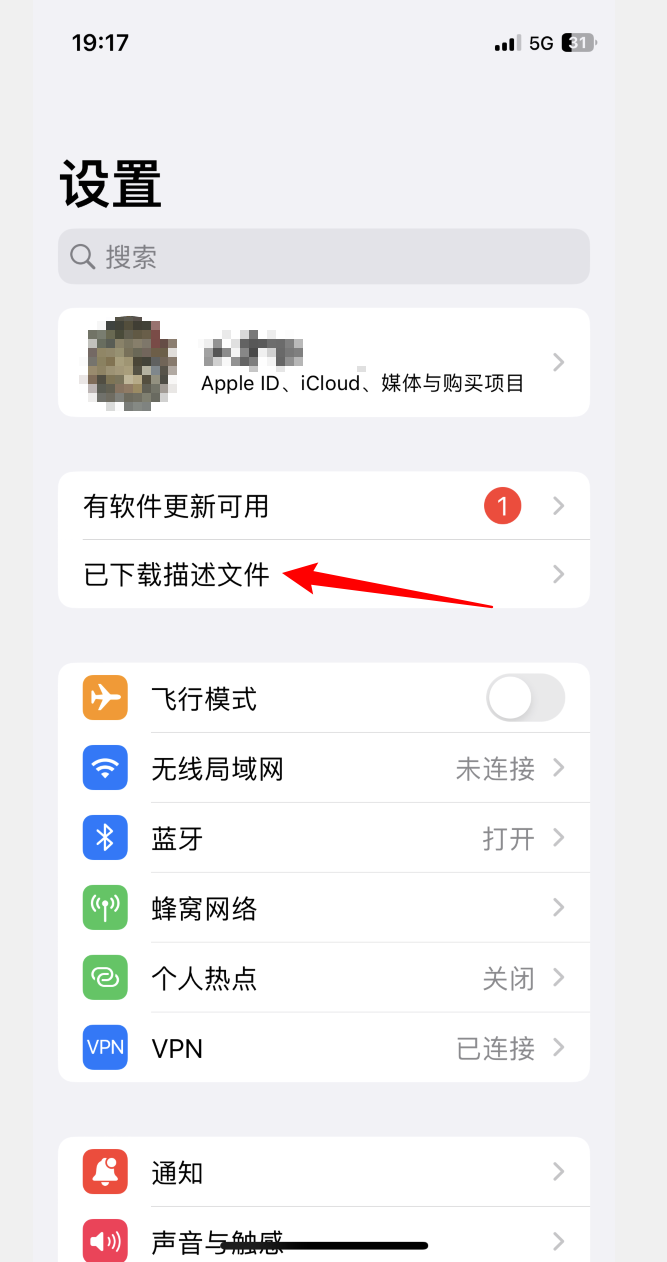The width and height of the screenshot is (667, 1262).
Task: Open 蓝牙 Bluetooth settings
Action: [x=323, y=838]
